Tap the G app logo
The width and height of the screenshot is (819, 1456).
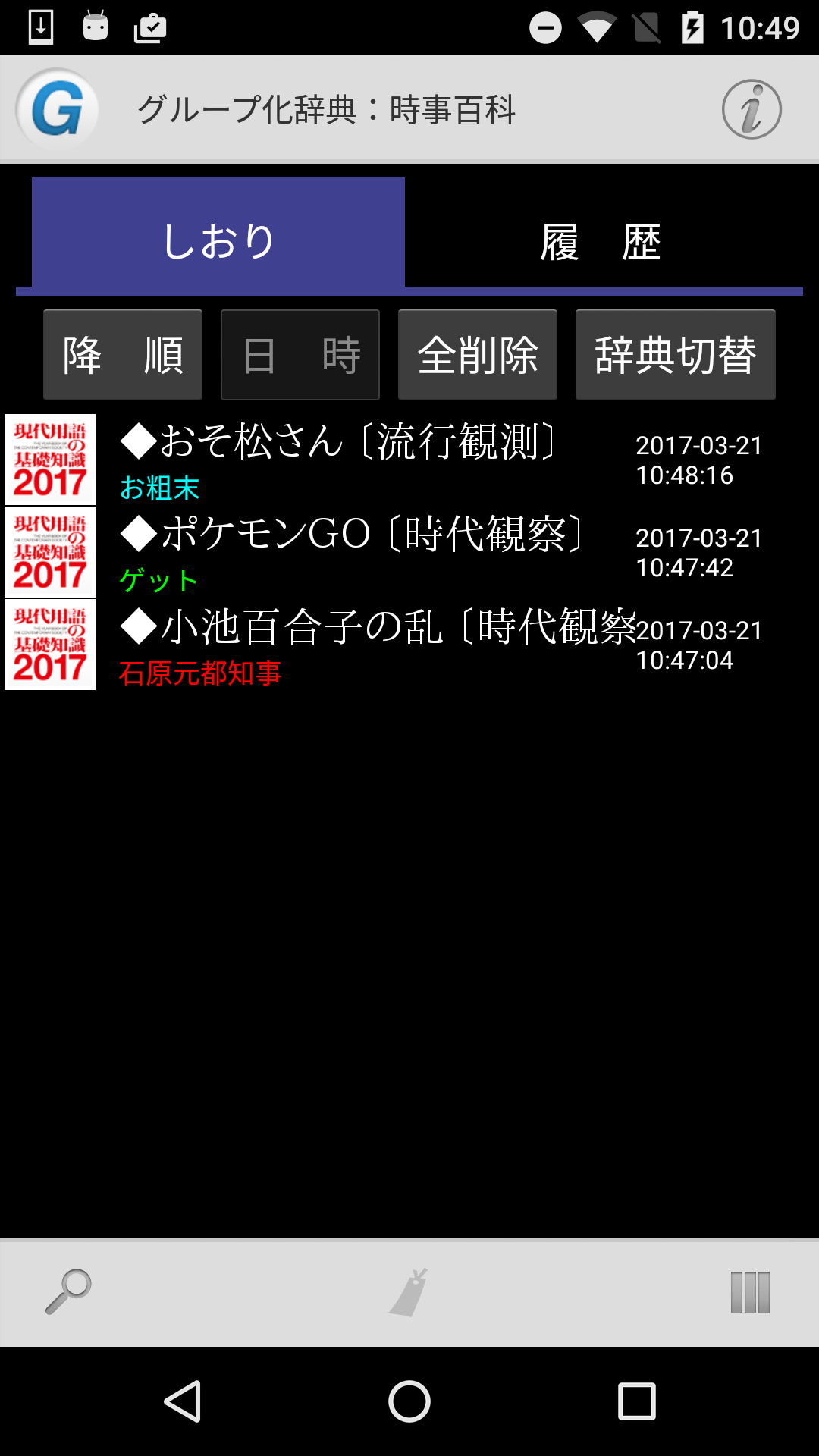(58, 110)
